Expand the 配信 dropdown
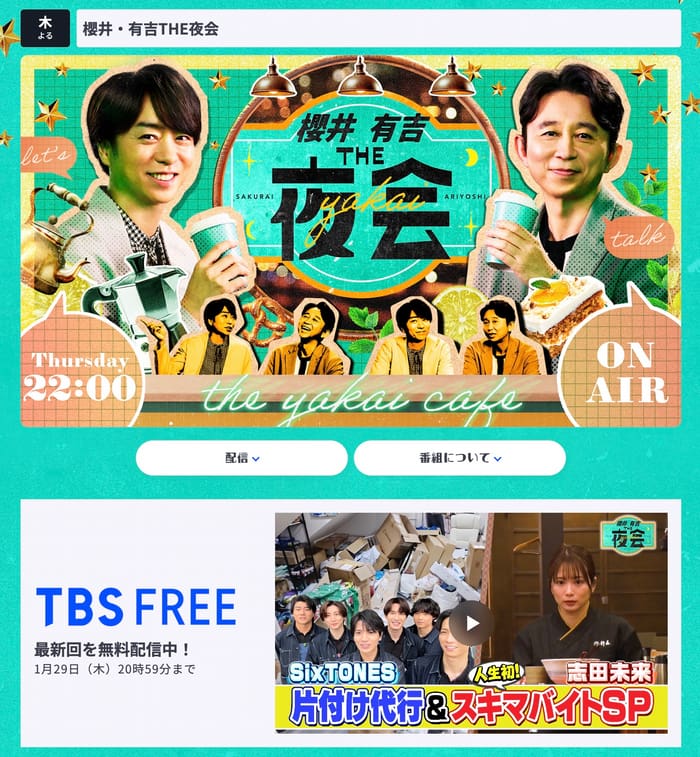700x757 pixels. coord(242,458)
